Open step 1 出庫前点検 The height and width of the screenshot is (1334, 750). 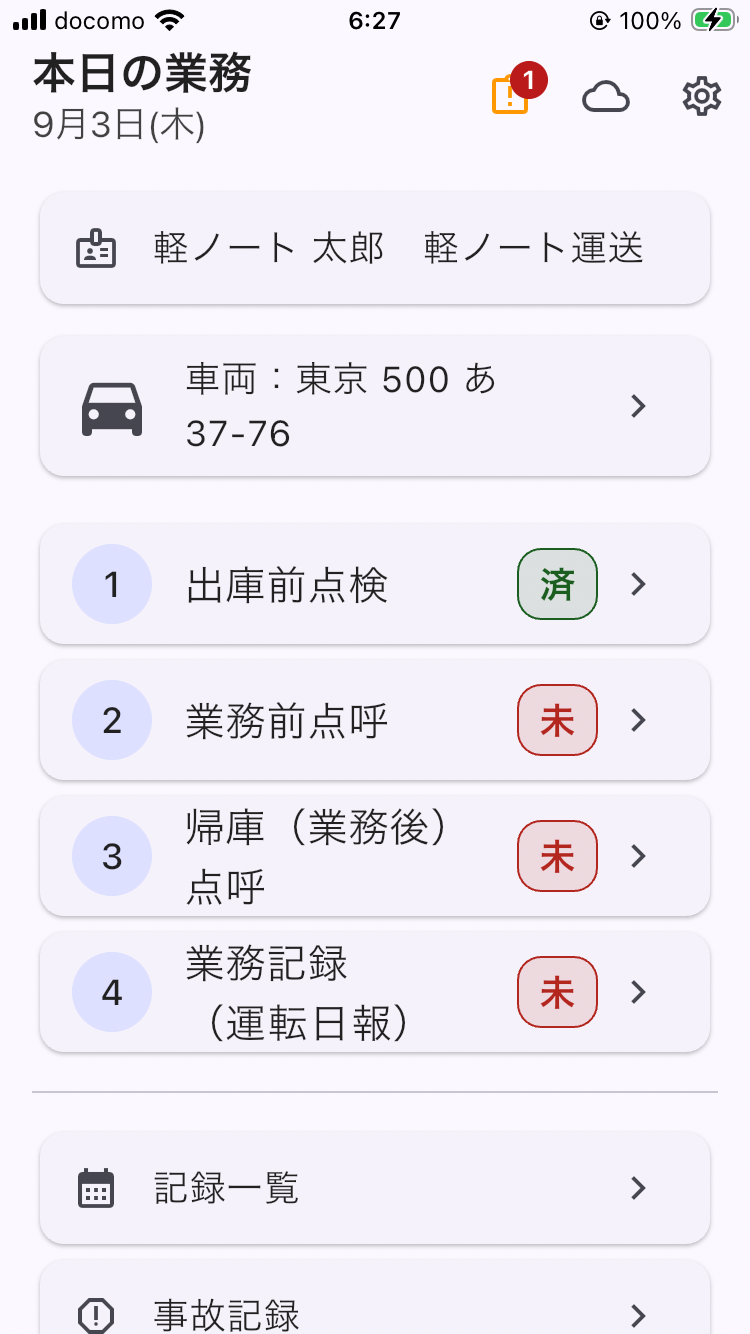375,584
